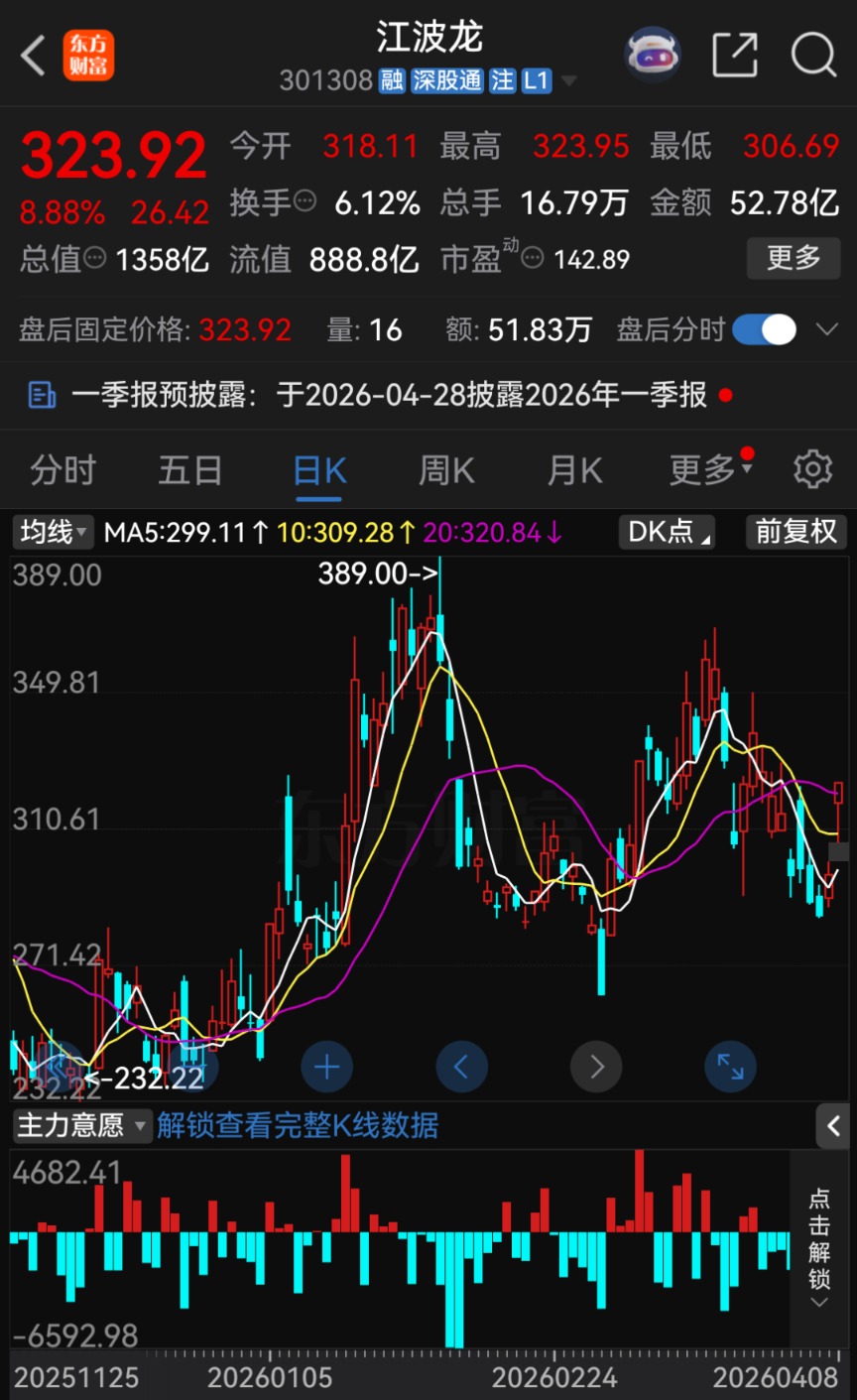857x1400 pixels.
Task: Select the 月K monthly chart tab
Action: pyautogui.click(x=575, y=469)
